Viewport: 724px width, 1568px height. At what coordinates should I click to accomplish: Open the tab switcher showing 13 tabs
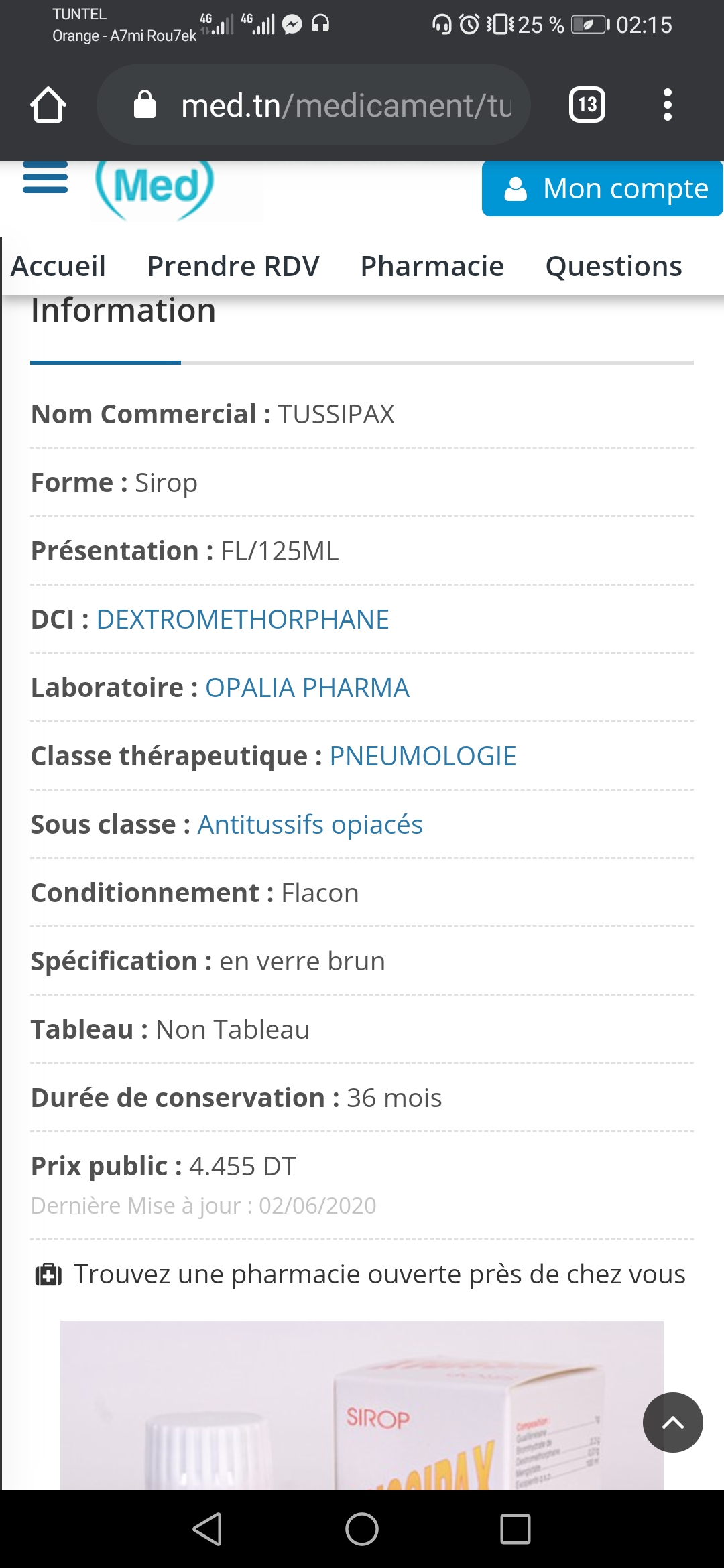587,105
